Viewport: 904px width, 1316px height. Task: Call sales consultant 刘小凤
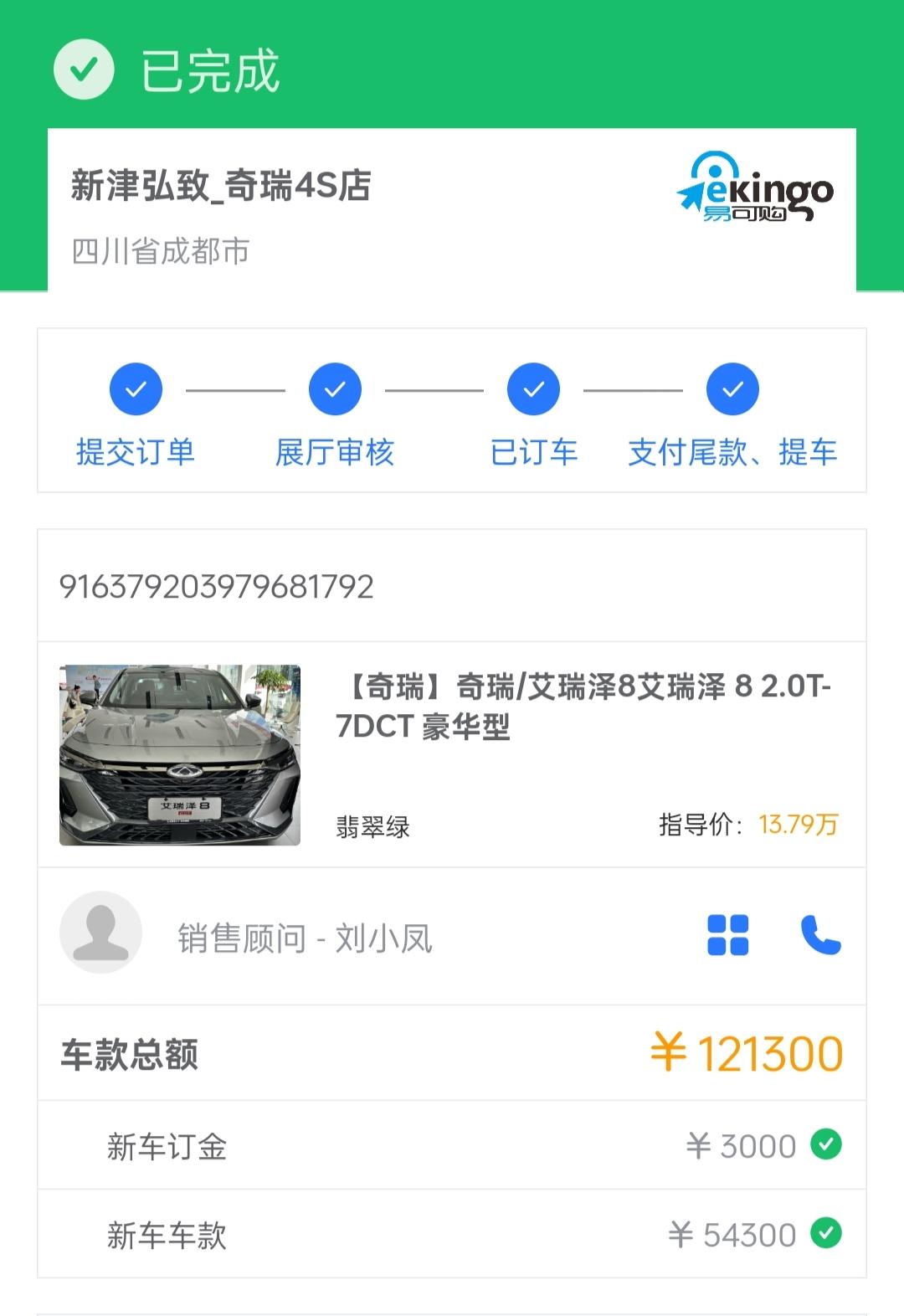click(x=820, y=935)
